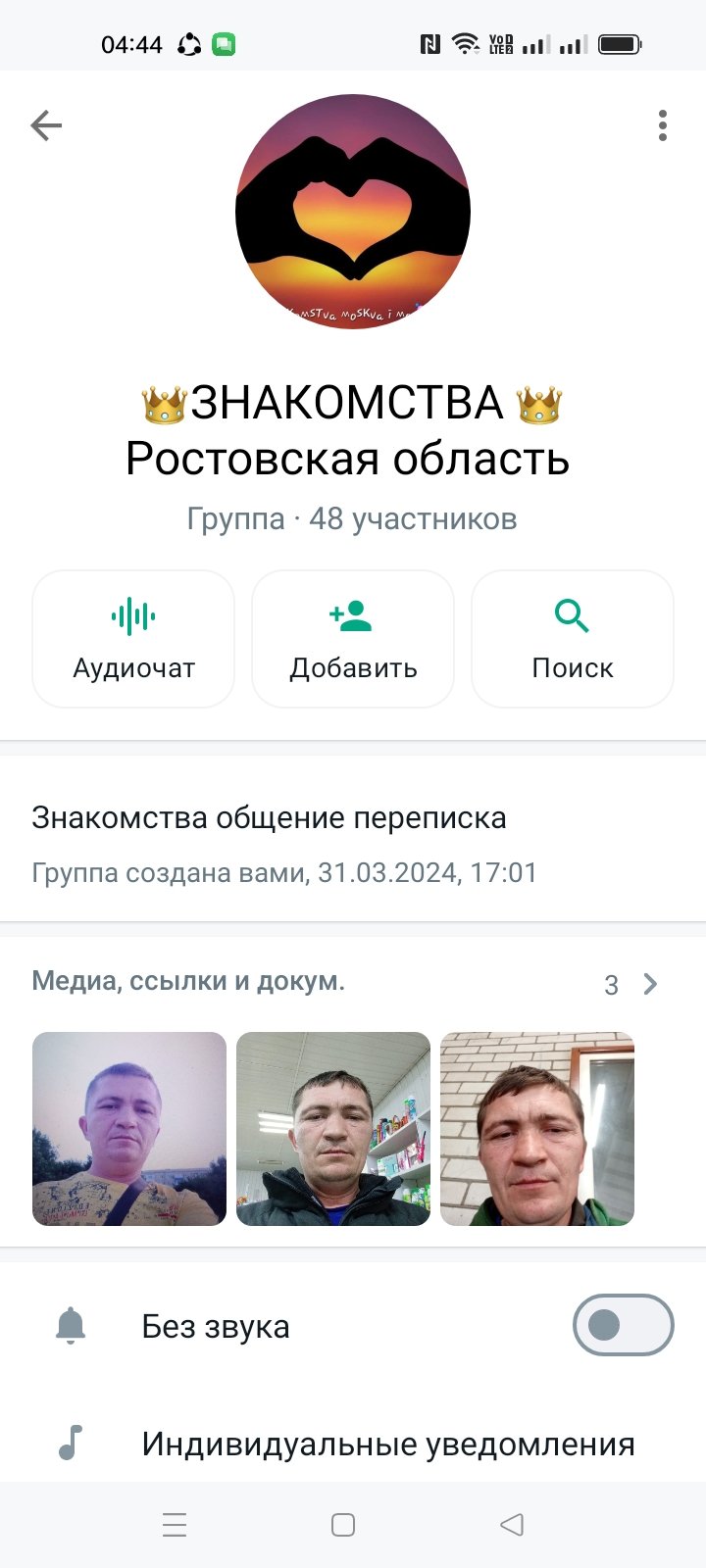Go back using the top-left arrow

(46, 125)
